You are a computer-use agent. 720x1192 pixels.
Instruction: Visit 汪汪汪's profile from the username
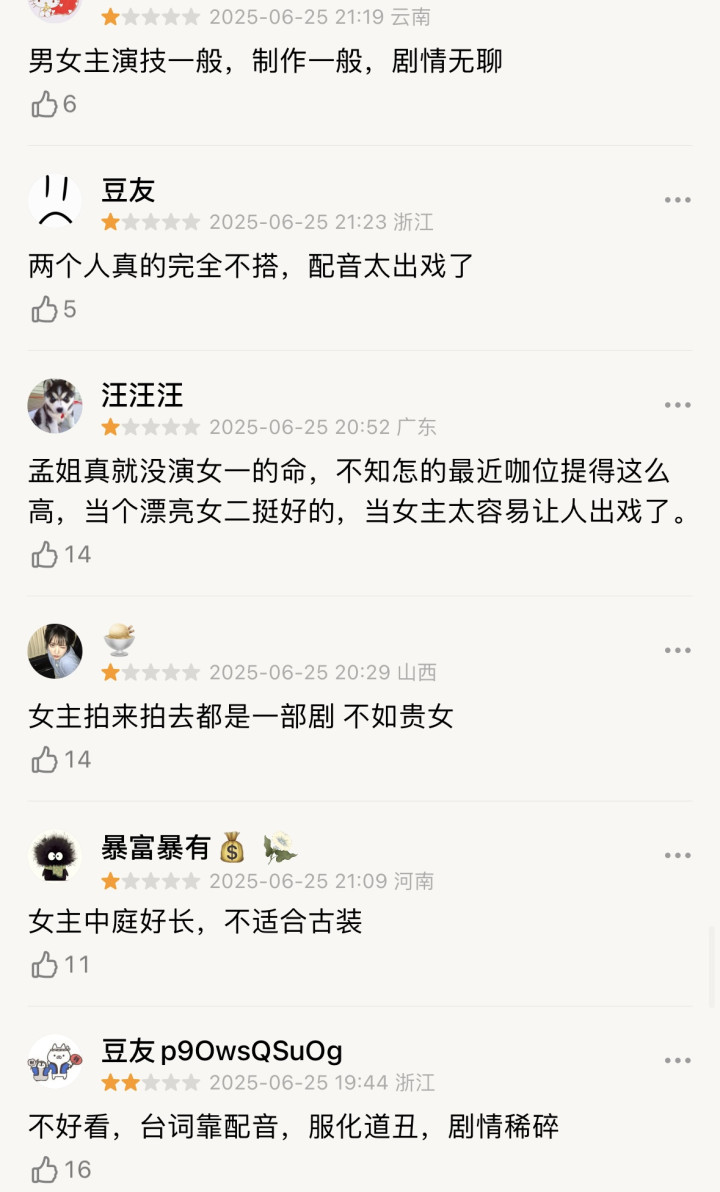point(142,395)
